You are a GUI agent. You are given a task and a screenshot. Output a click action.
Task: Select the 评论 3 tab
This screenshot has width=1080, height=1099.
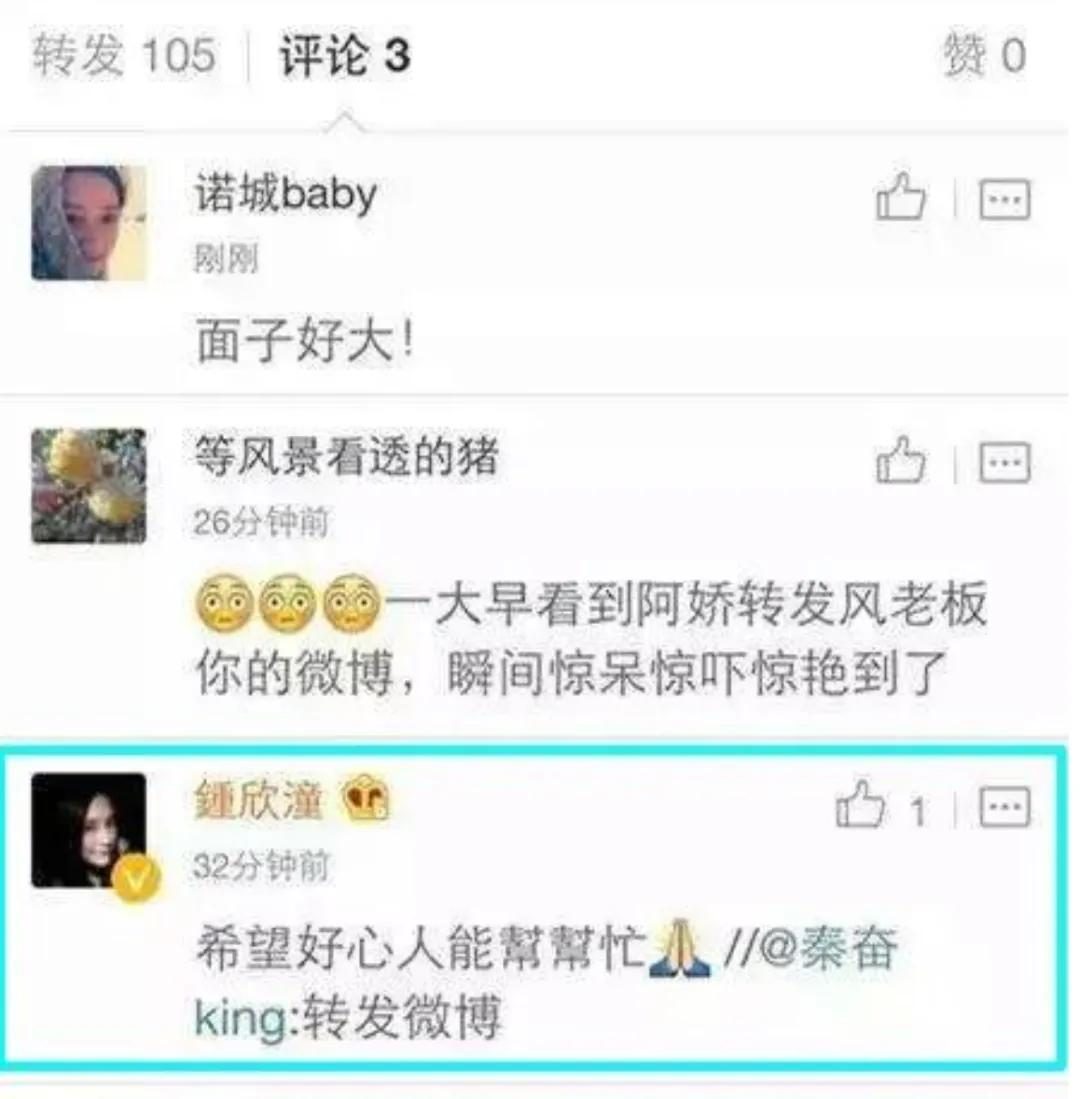point(345,56)
